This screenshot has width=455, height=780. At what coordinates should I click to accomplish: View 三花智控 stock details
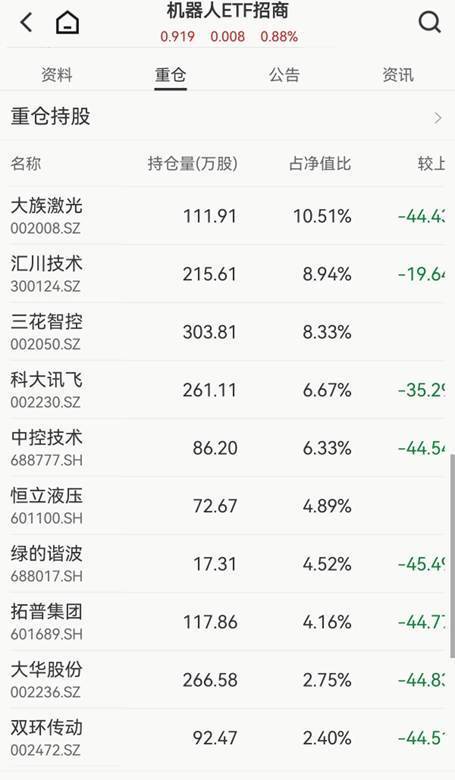pyautogui.click(x=227, y=332)
